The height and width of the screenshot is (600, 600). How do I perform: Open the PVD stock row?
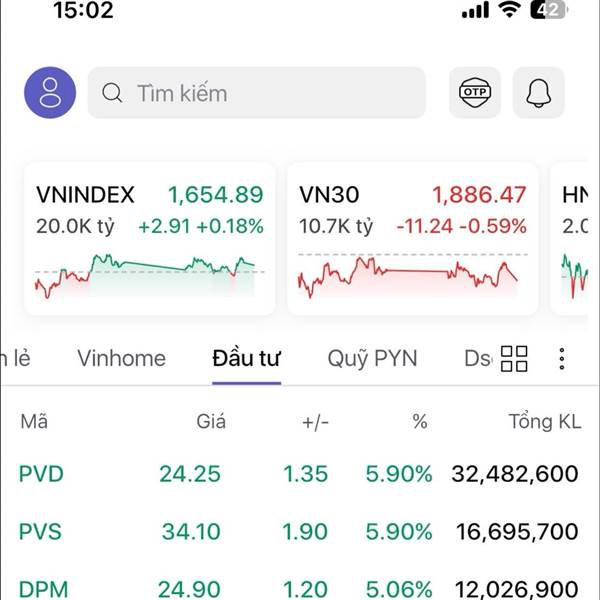pyautogui.click(x=299, y=474)
